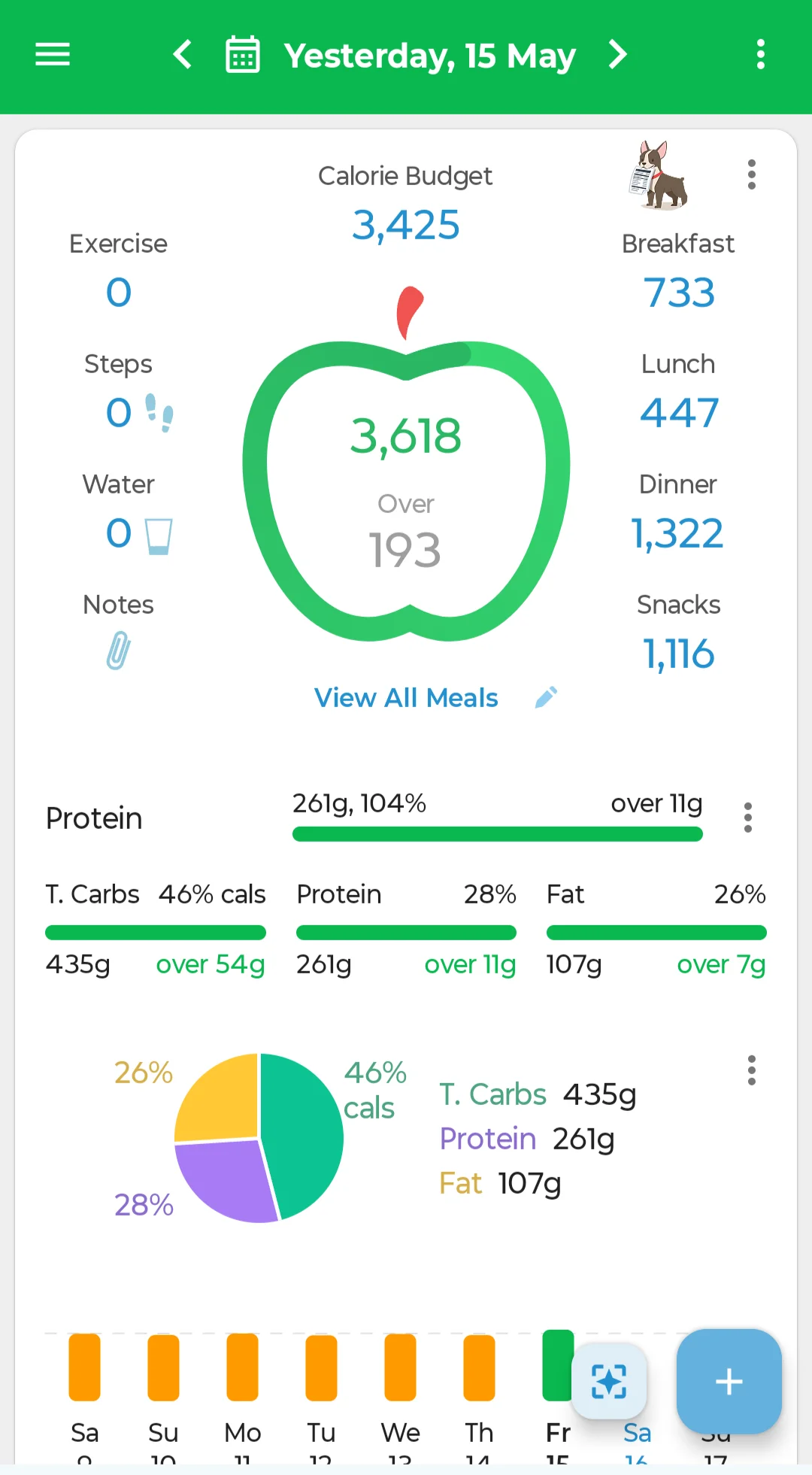The height and width of the screenshot is (1475, 812).
Task: Launch the AI food scan button
Action: 609,1382
